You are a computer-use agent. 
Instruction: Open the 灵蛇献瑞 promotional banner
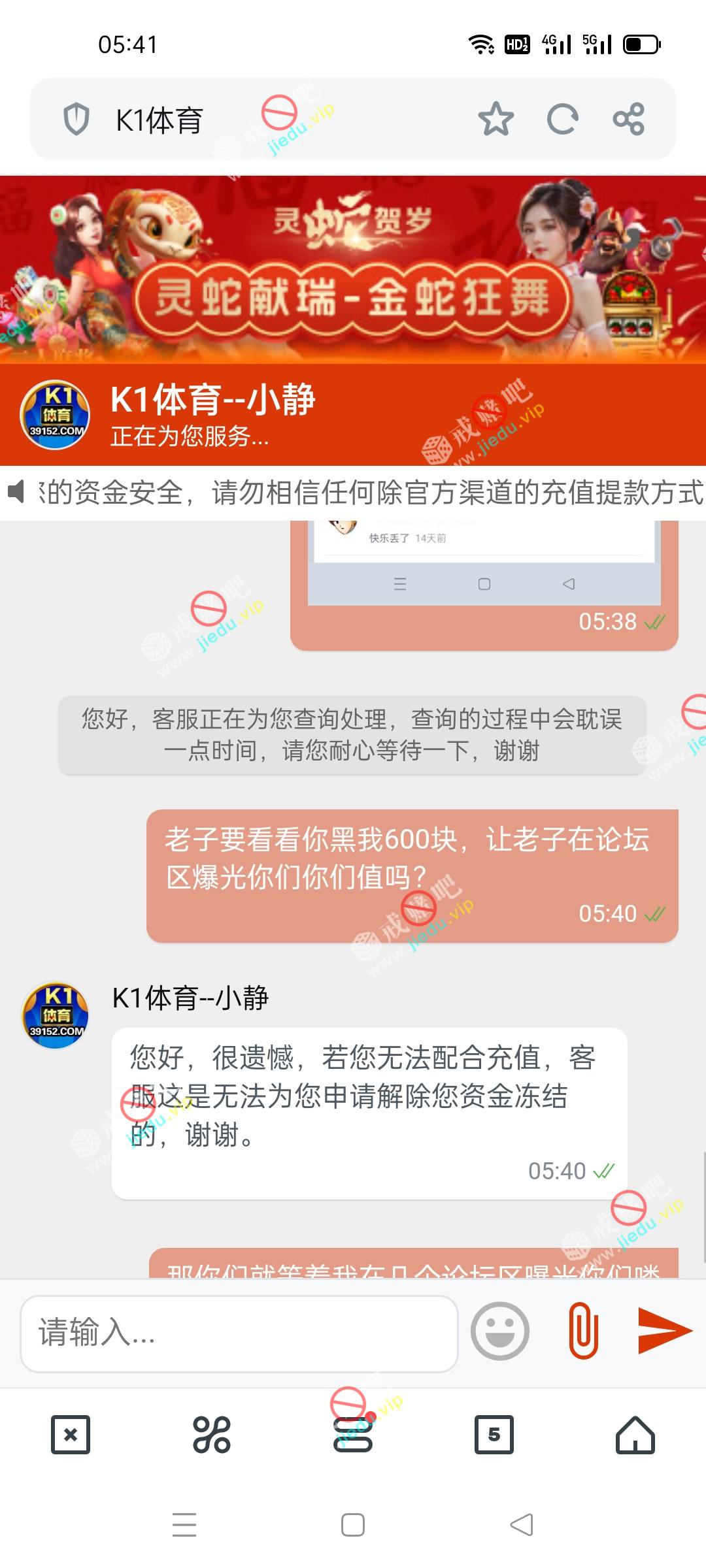click(x=353, y=269)
